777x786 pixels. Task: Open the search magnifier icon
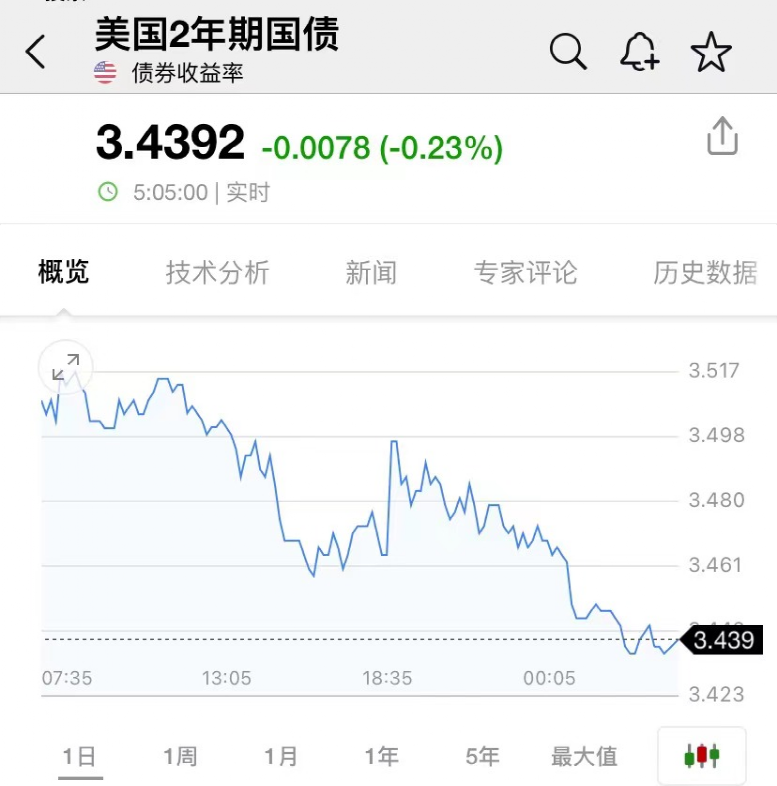pos(568,51)
